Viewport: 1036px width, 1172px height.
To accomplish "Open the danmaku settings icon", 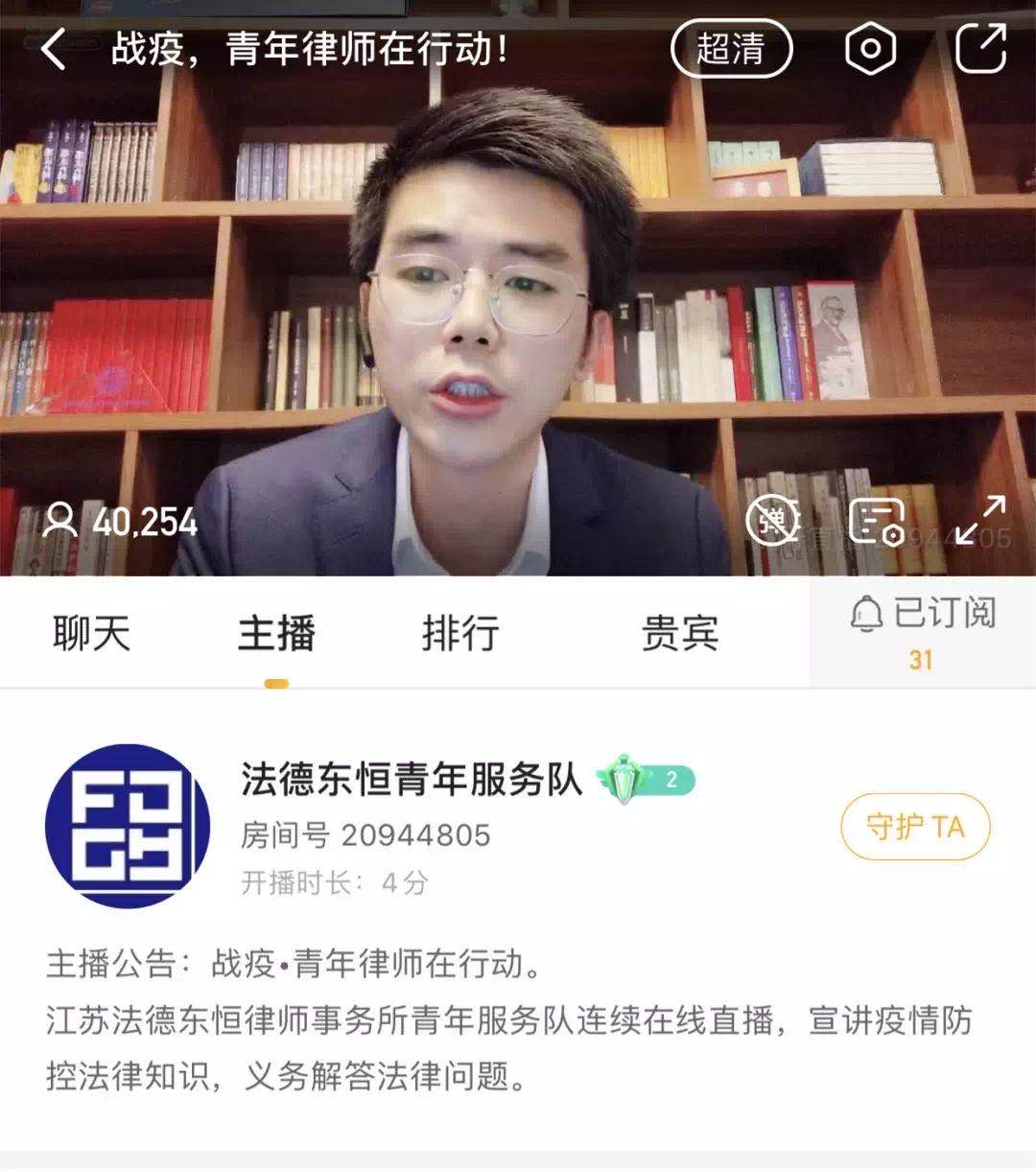I will (x=877, y=521).
